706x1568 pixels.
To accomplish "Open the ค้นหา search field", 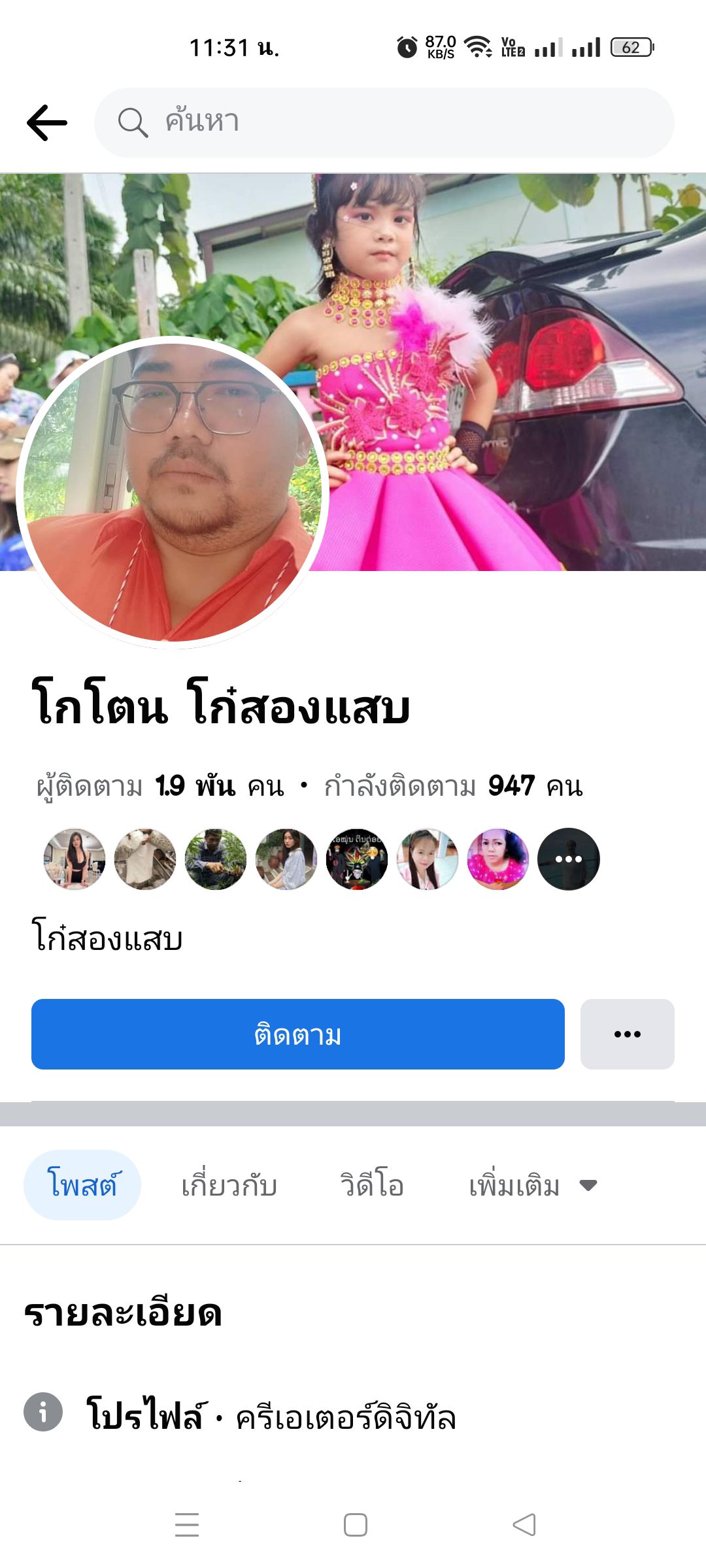I will click(384, 122).
